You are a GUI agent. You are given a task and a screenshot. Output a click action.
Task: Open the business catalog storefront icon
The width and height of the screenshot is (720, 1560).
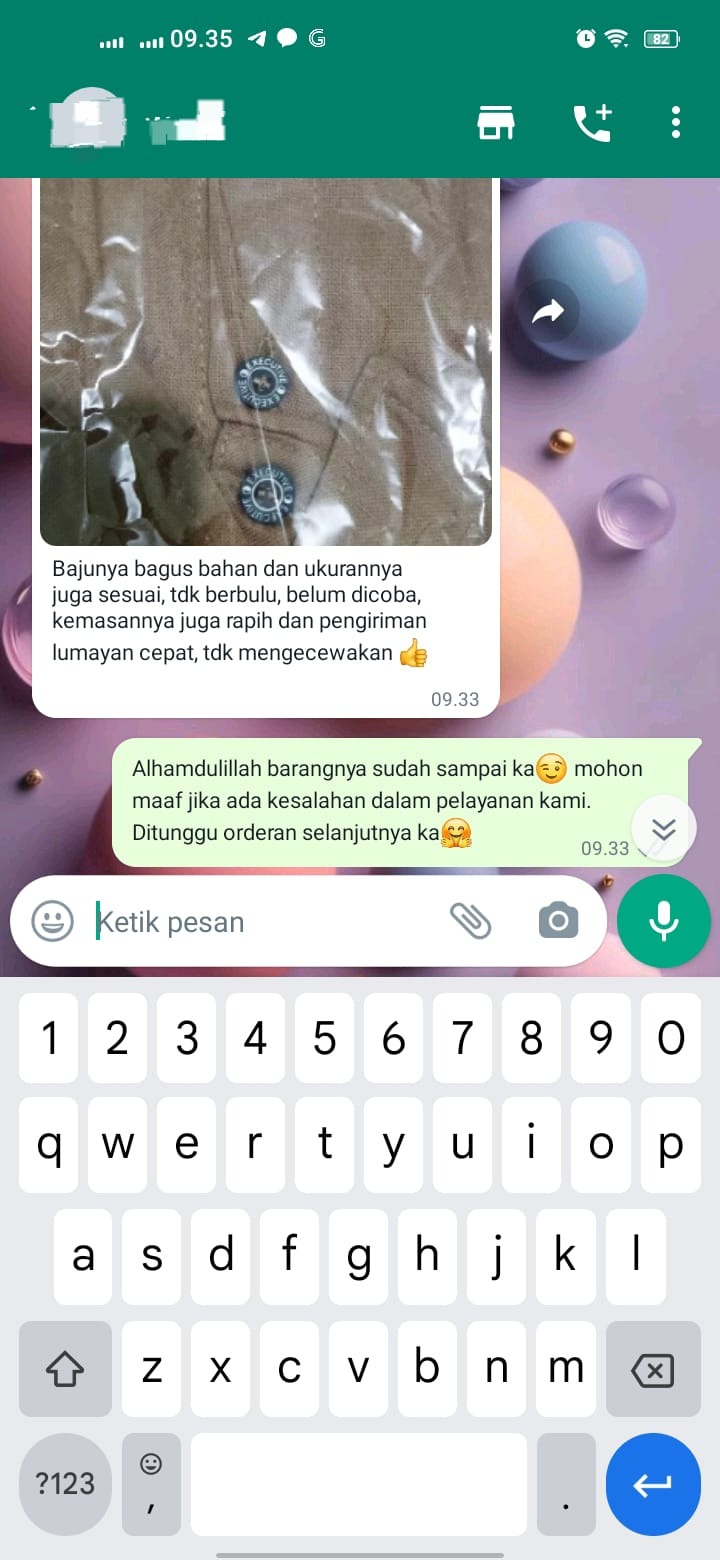pos(495,123)
